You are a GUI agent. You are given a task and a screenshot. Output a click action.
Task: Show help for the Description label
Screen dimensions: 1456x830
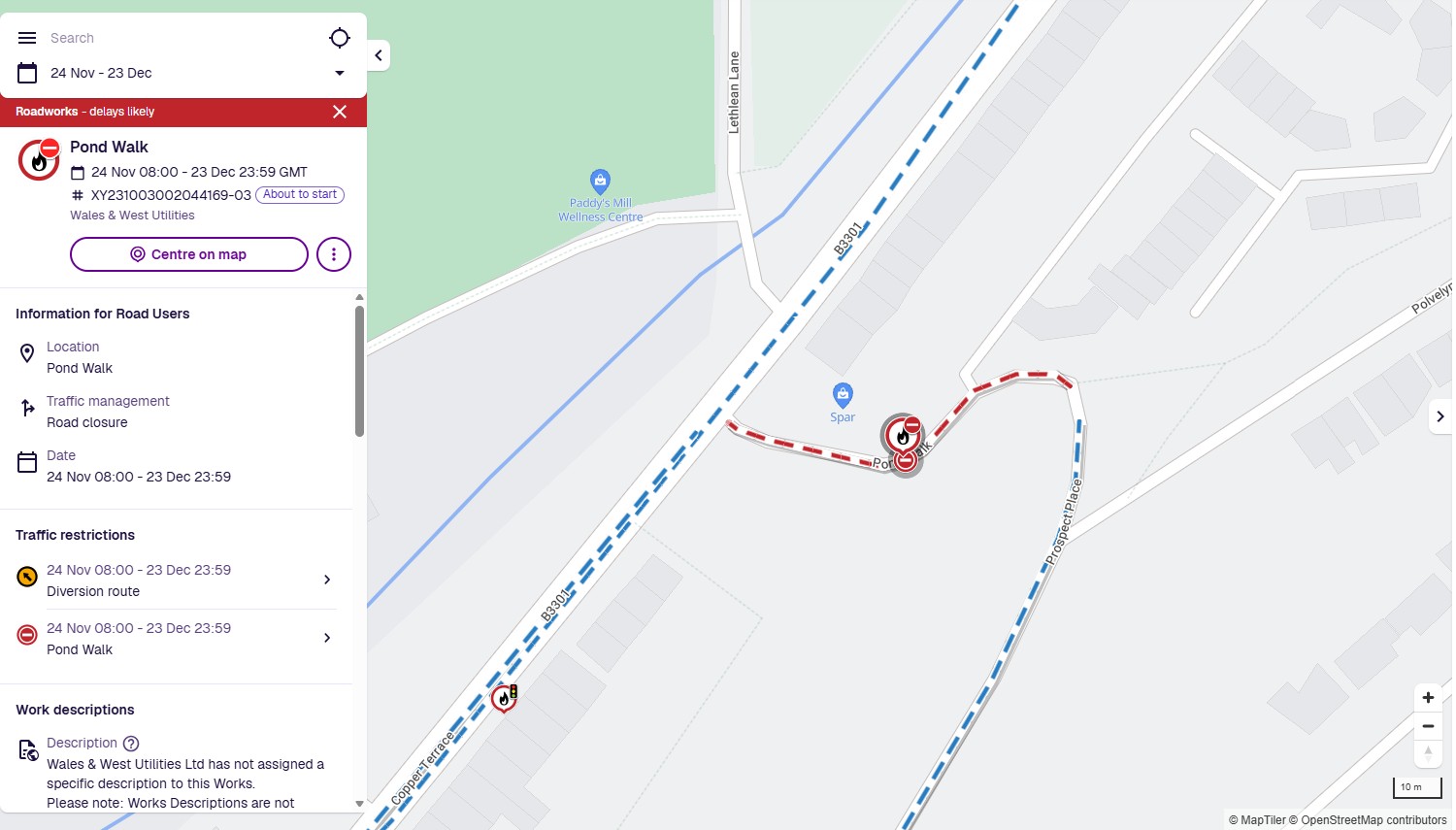(131, 744)
